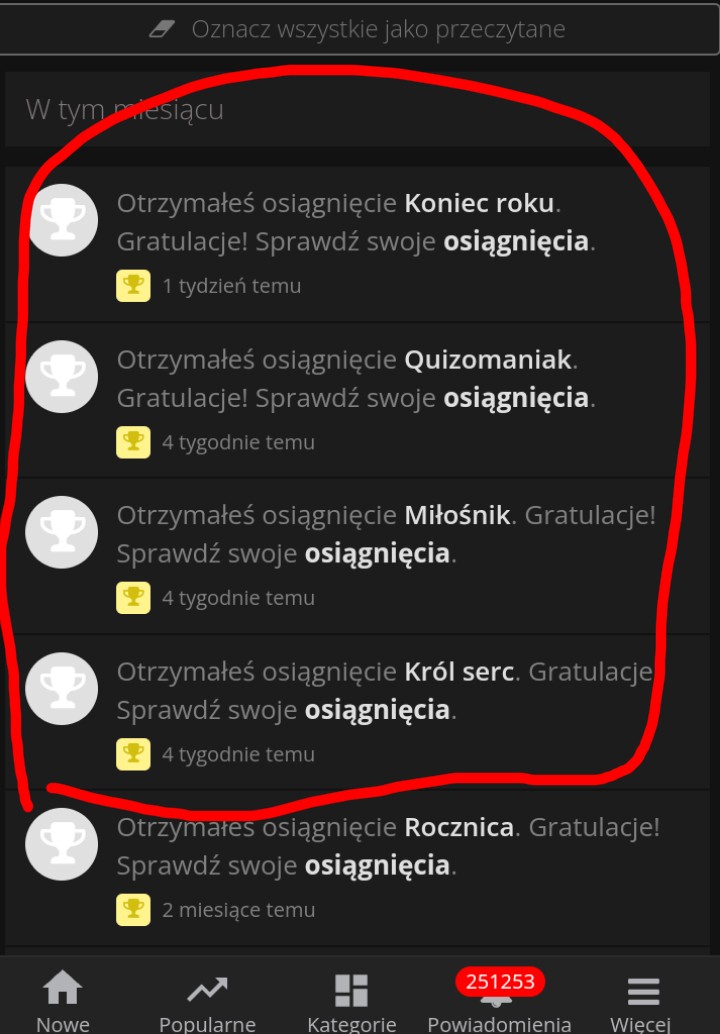This screenshot has width=720, height=1034.
Task: Open the Kategorie tab
Action: [x=352, y=1002]
